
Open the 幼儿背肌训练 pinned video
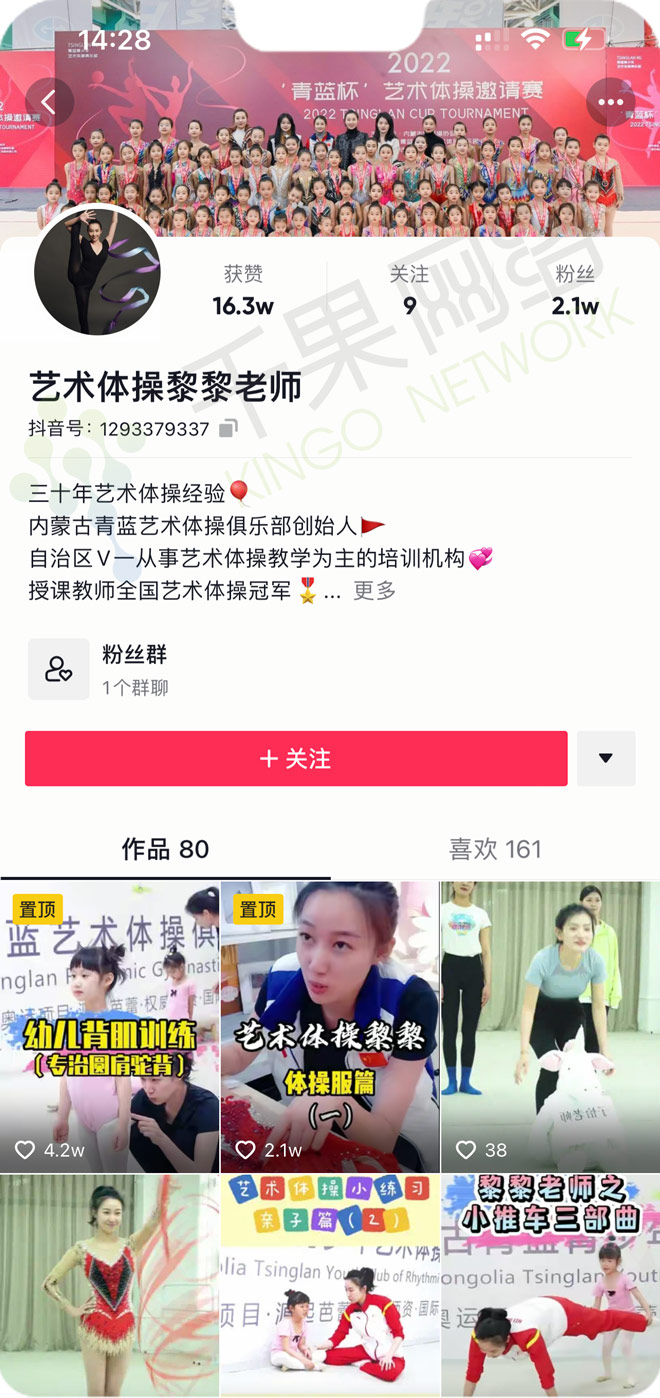coord(109,1027)
